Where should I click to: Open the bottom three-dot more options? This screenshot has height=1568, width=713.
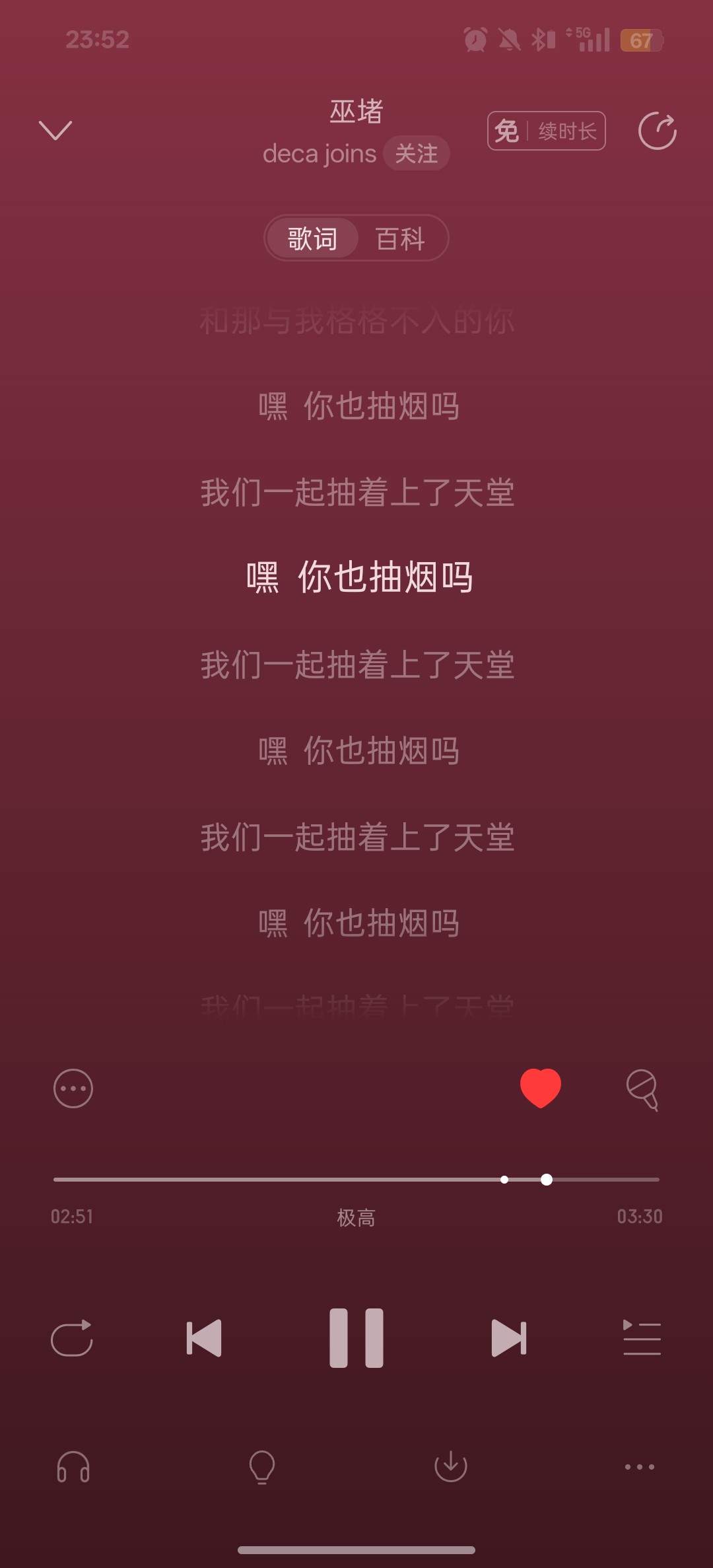click(640, 1467)
